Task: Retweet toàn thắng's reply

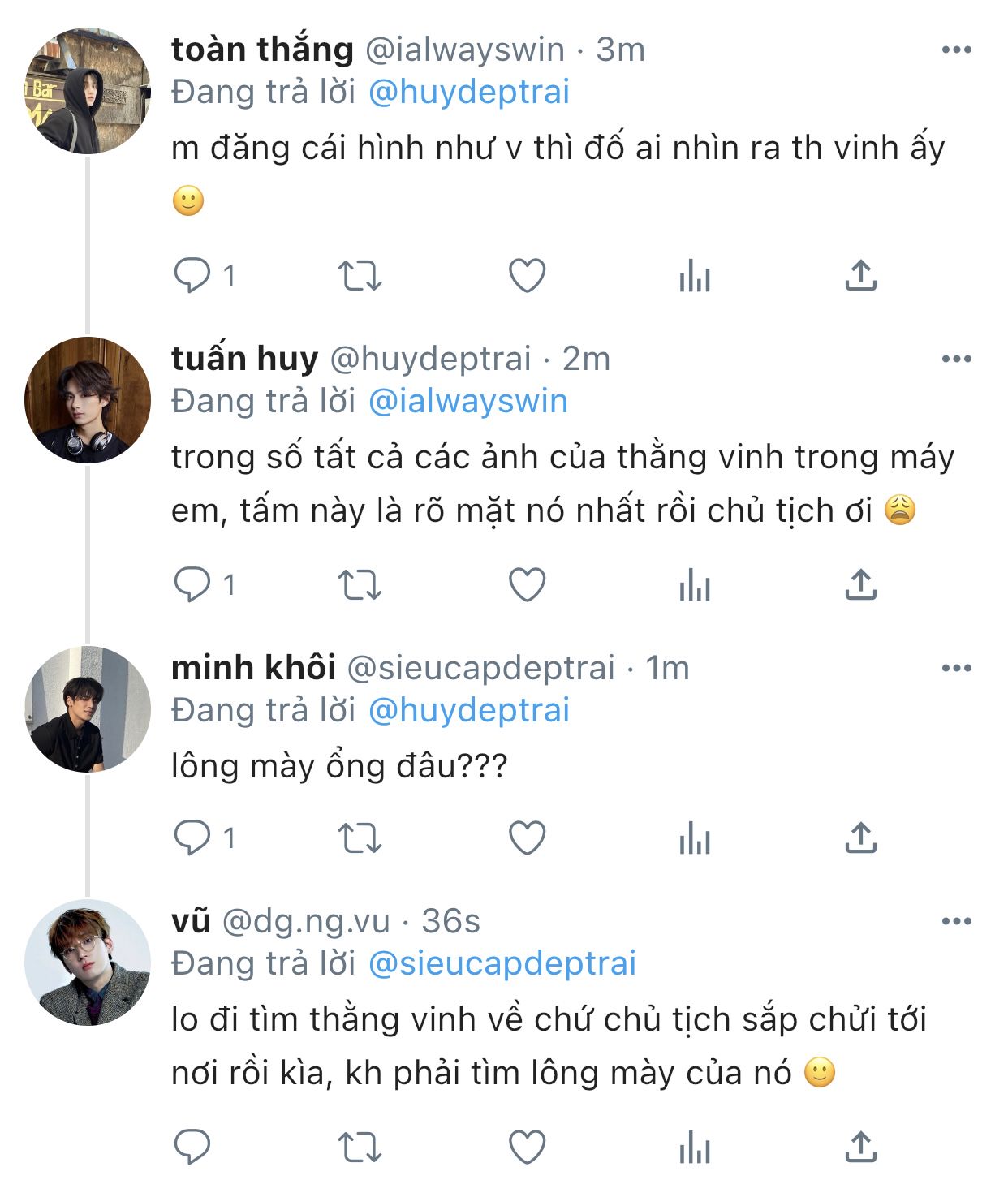Action: pyautogui.click(x=359, y=276)
